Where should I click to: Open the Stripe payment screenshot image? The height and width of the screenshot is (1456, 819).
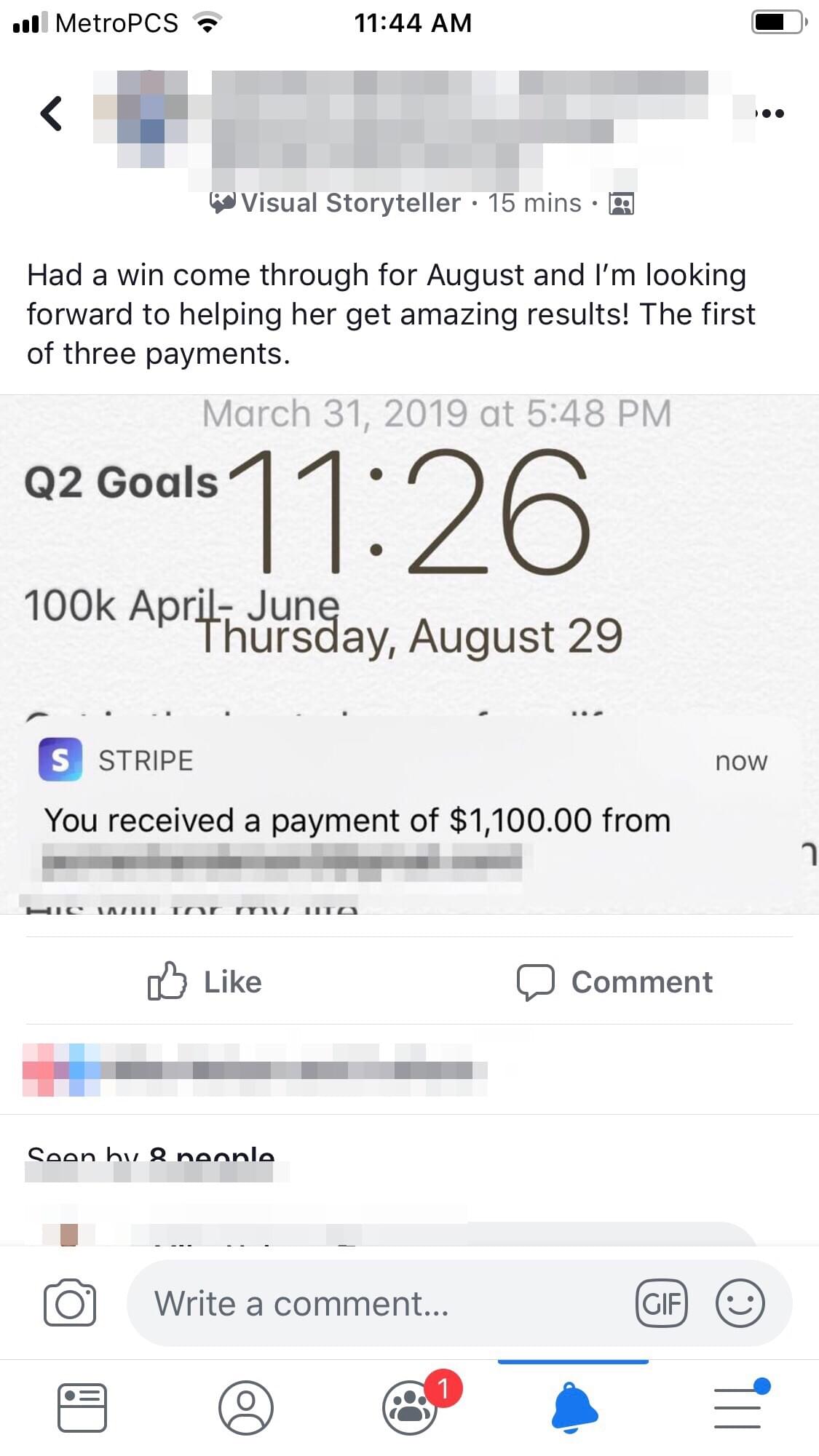click(x=409, y=653)
